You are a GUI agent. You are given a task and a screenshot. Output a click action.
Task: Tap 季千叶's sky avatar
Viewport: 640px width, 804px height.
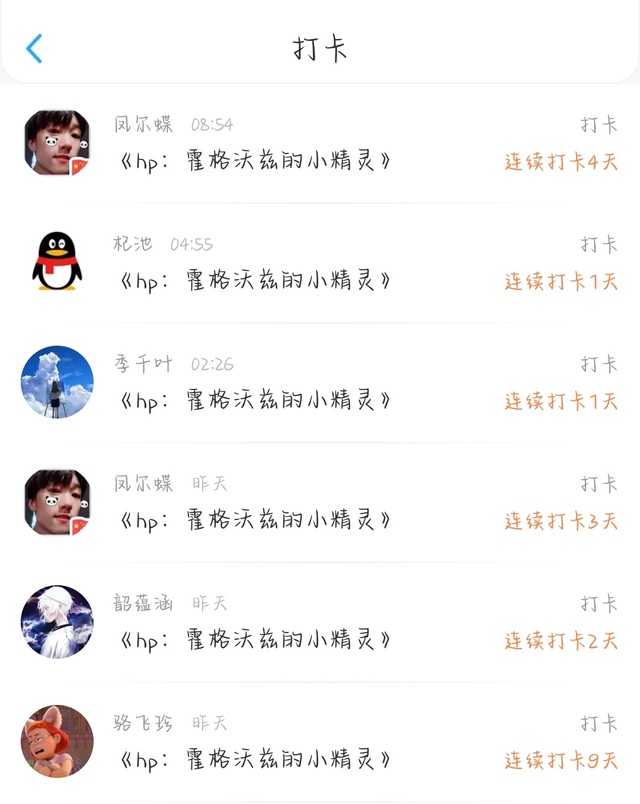coord(57,382)
